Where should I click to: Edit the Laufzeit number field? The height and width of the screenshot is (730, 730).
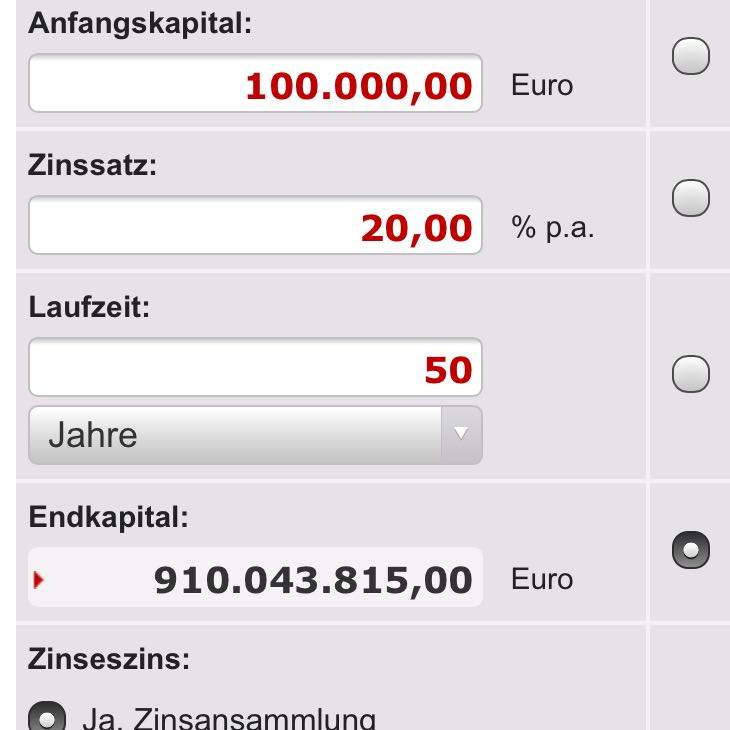[255, 368]
